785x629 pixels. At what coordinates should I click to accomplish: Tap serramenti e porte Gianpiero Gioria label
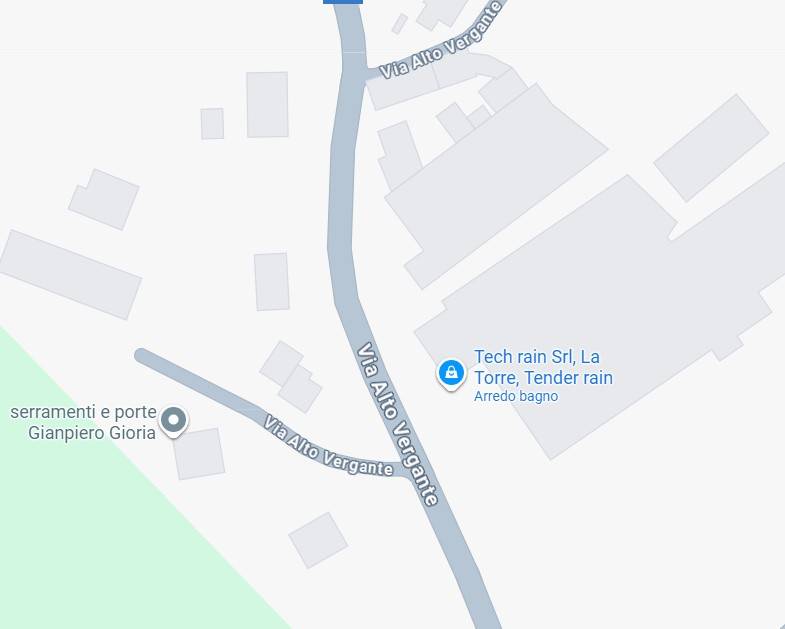coord(84,422)
